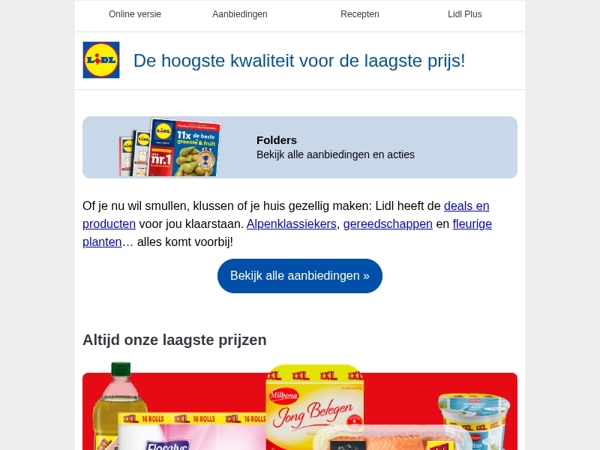The image size is (600, 450).
Task: Follow the 'deals en producten' link
Action: click(466, 206)
